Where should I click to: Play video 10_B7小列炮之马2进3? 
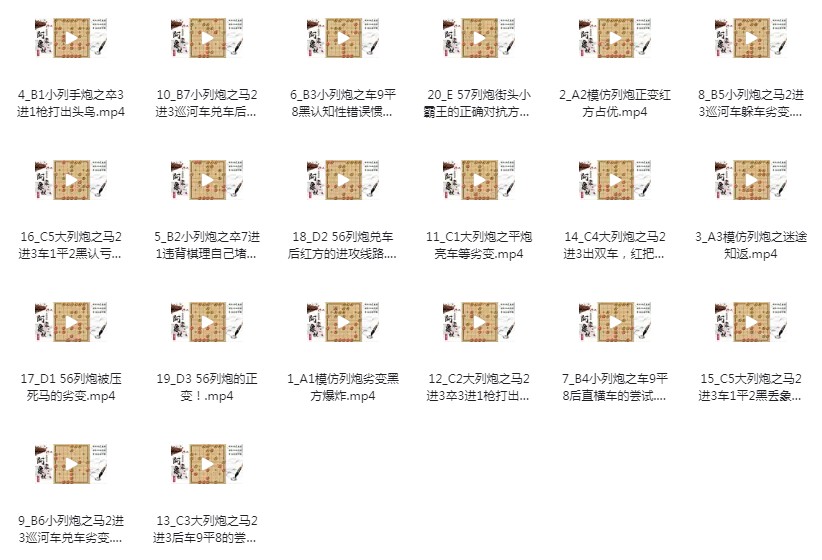207,40
